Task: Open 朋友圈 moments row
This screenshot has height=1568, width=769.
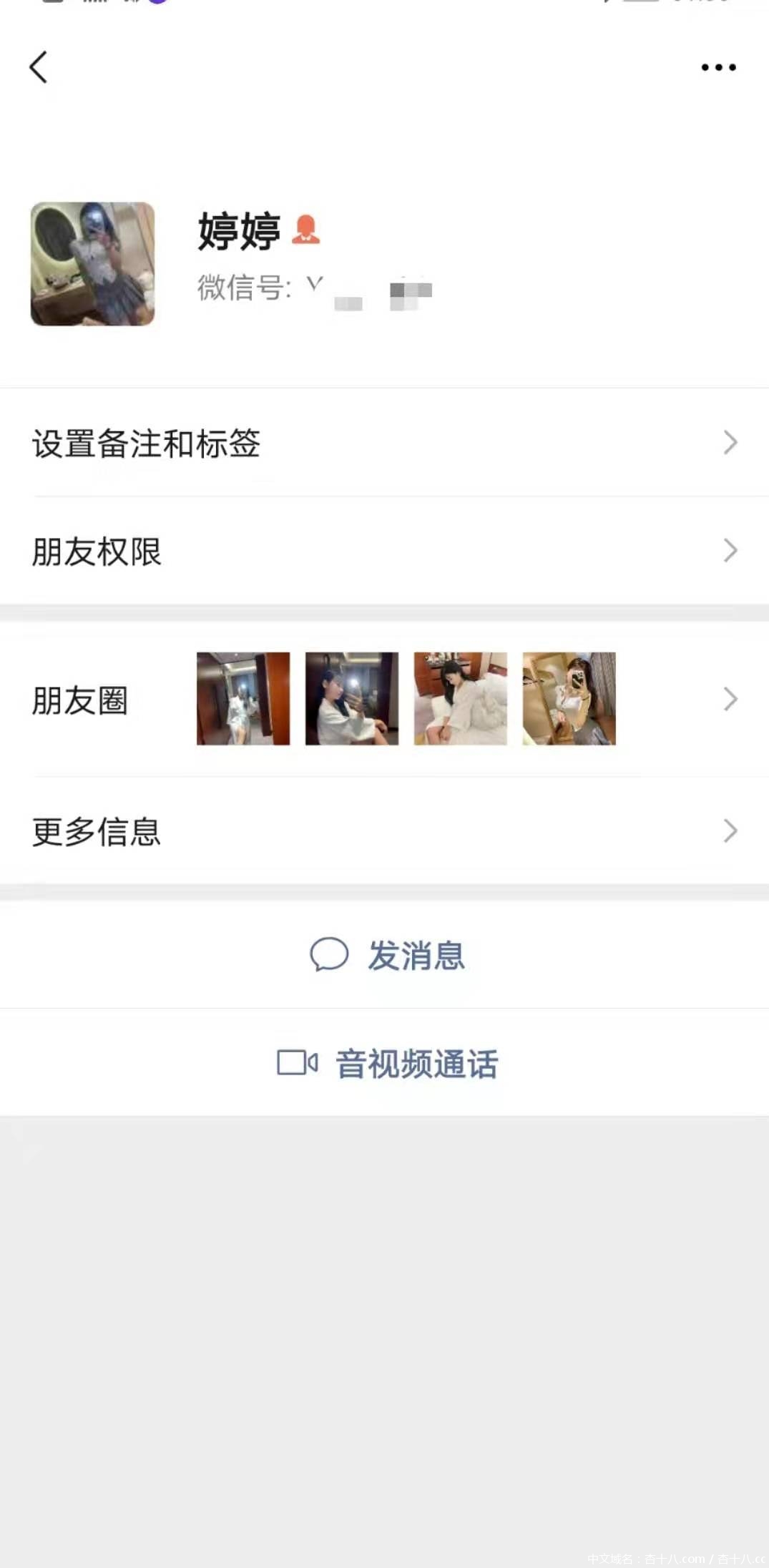Action: [x=384, y=699]
